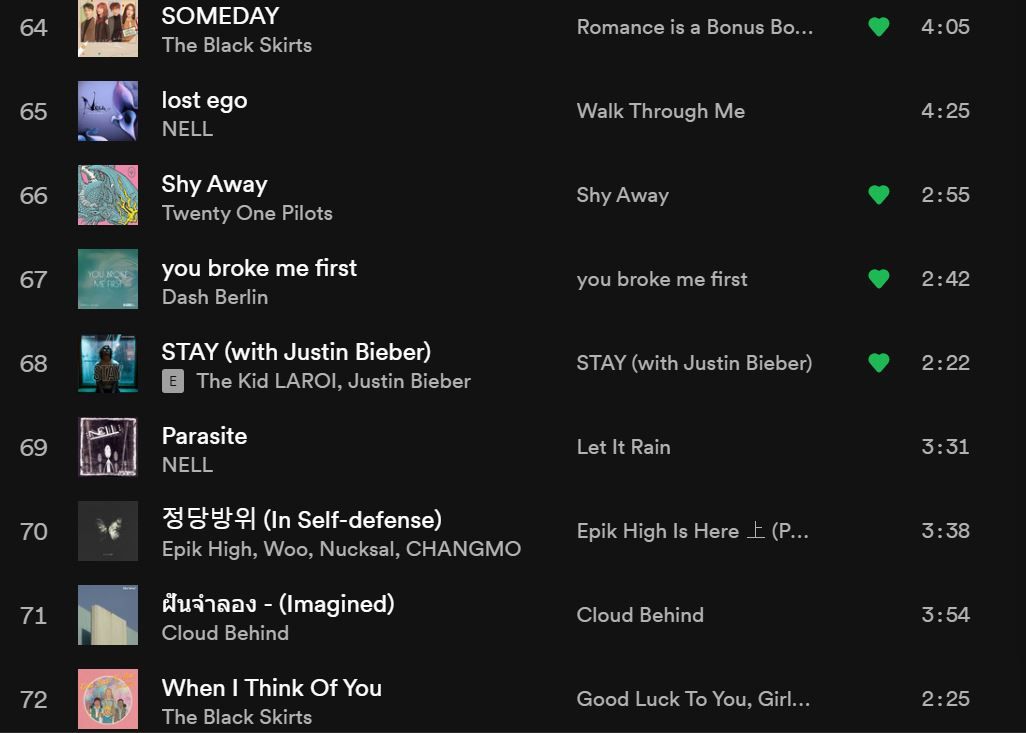Remove Shy Away from liked songs
The image size is (1026, 733).
tap(878, 195)
